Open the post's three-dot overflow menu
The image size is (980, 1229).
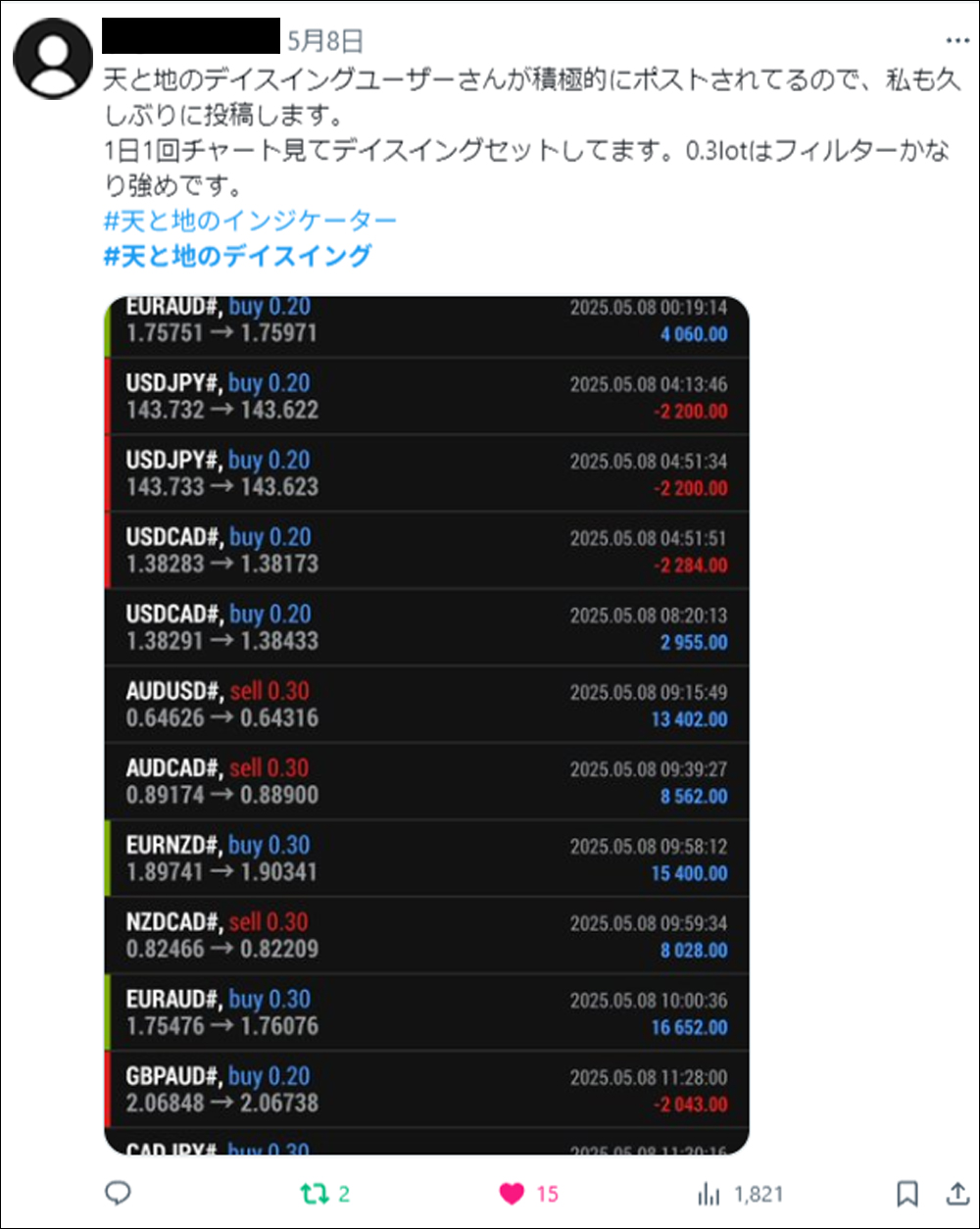click(x=956, y=41)
